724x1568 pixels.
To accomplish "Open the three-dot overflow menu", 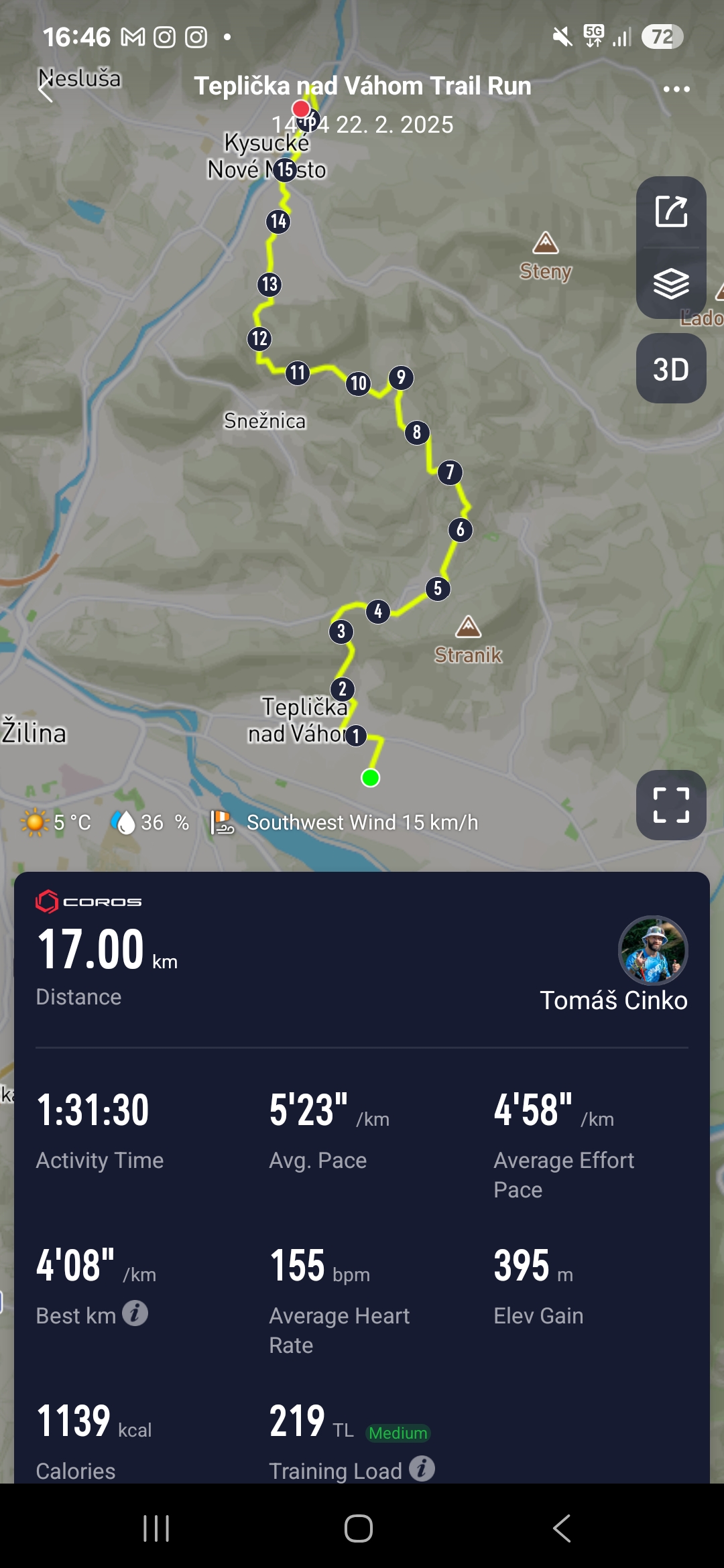I will [676, 88].
